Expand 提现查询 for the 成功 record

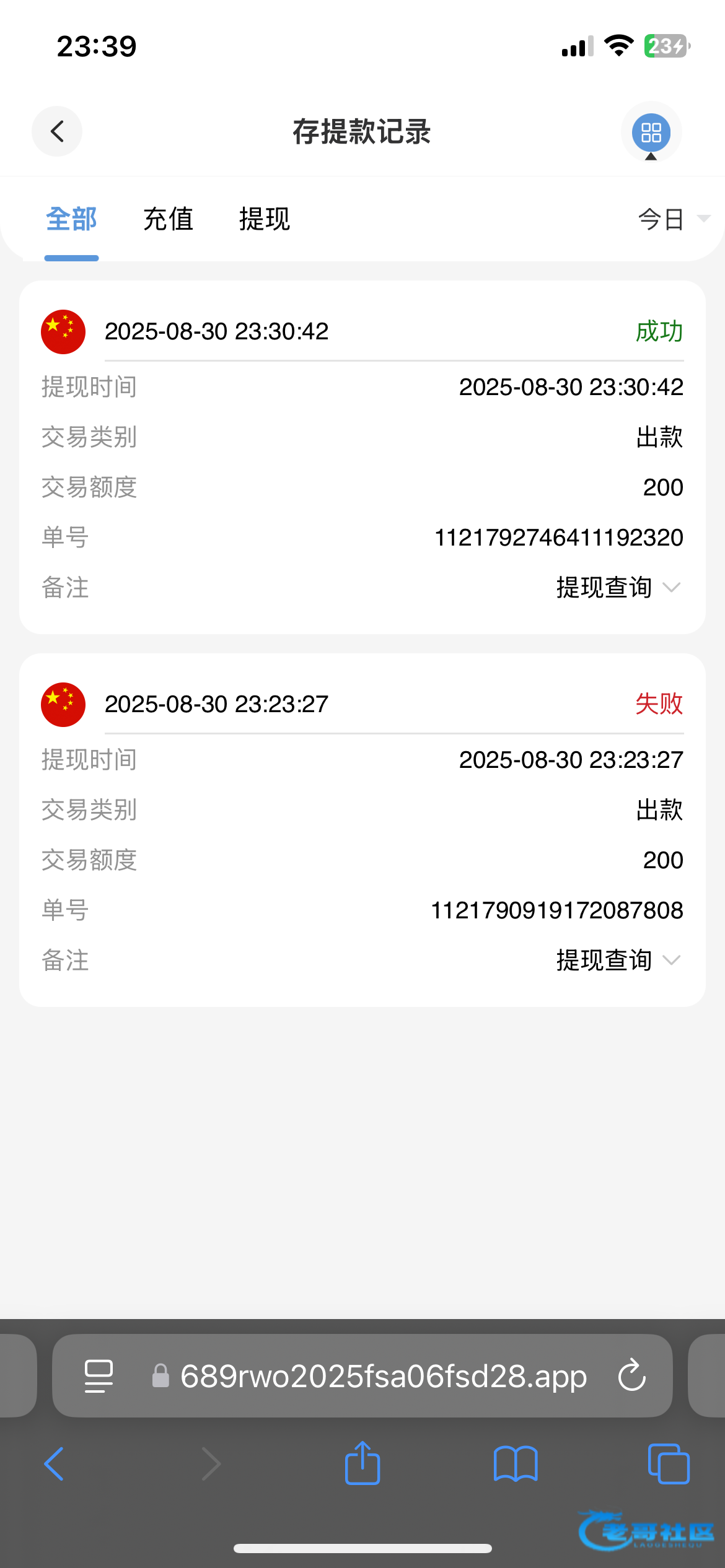(x=618, y=588)
